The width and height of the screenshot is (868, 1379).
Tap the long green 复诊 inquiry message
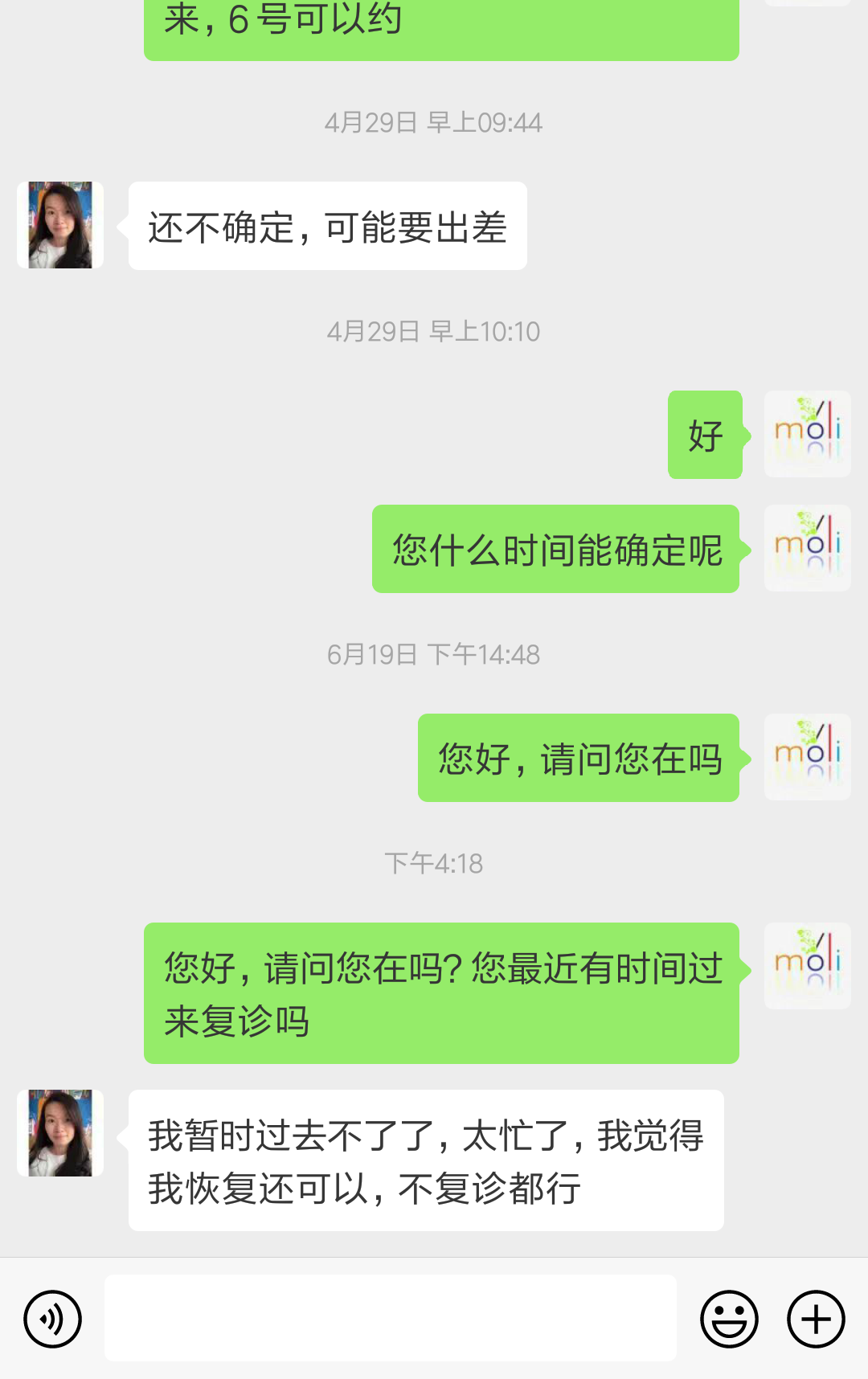(440, 992)
